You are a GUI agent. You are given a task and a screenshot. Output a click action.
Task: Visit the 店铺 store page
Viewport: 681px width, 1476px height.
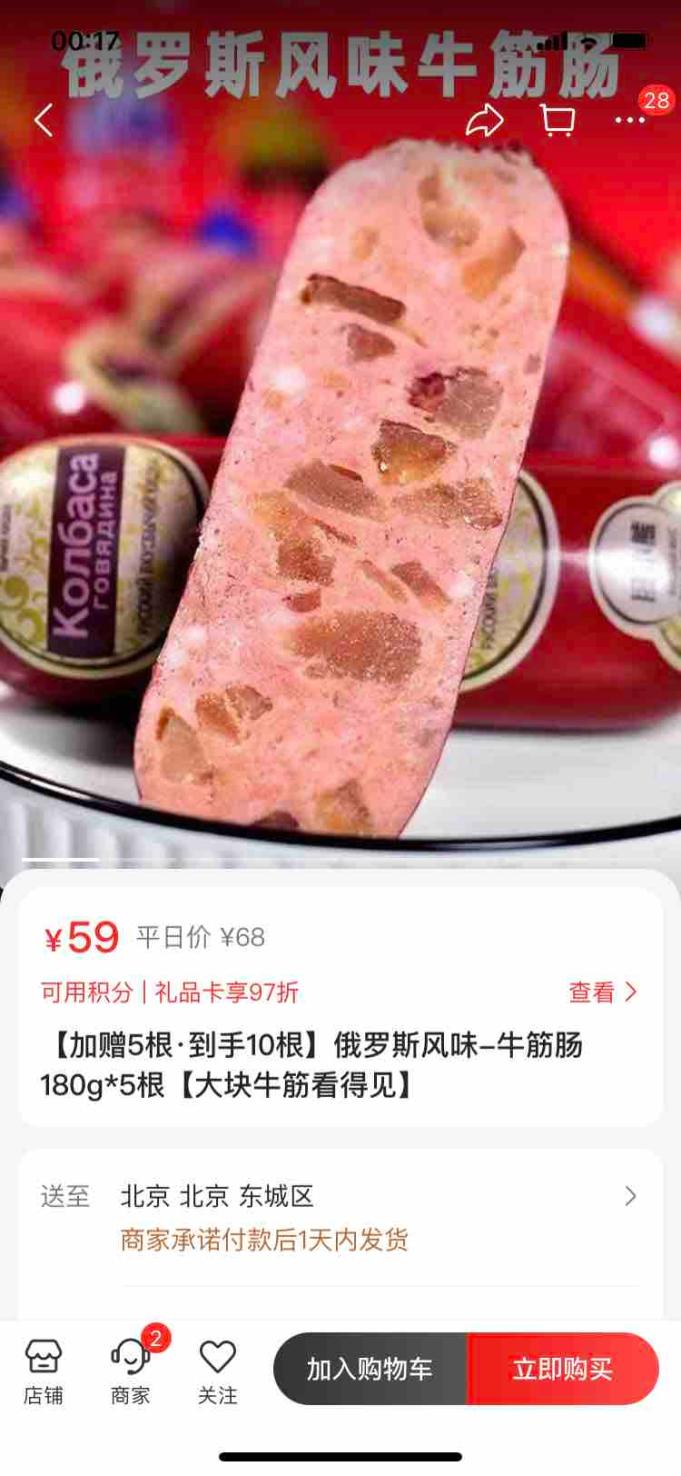pyautogui.click(x=43, y=1372)
